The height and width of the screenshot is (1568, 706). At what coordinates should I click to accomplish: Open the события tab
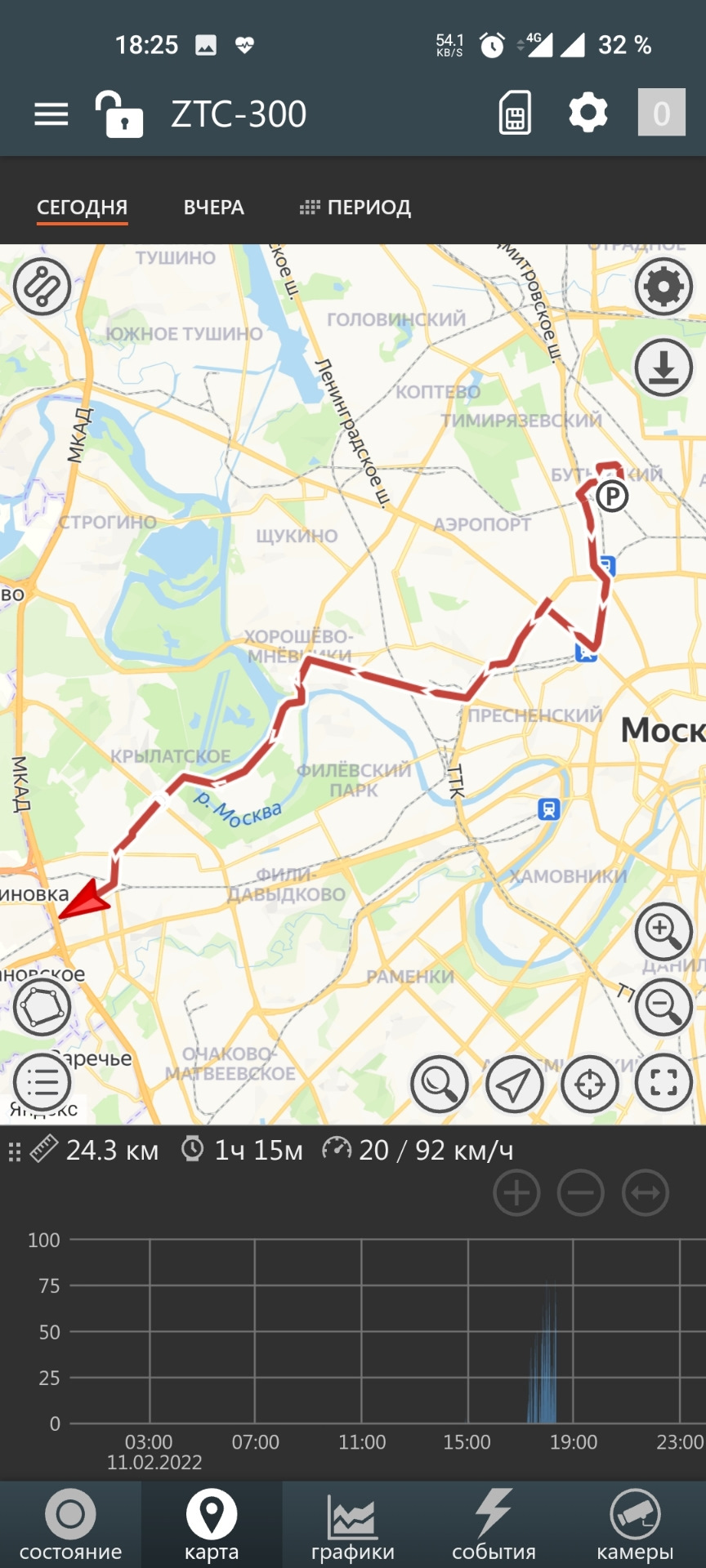(x=494, y=1525)
